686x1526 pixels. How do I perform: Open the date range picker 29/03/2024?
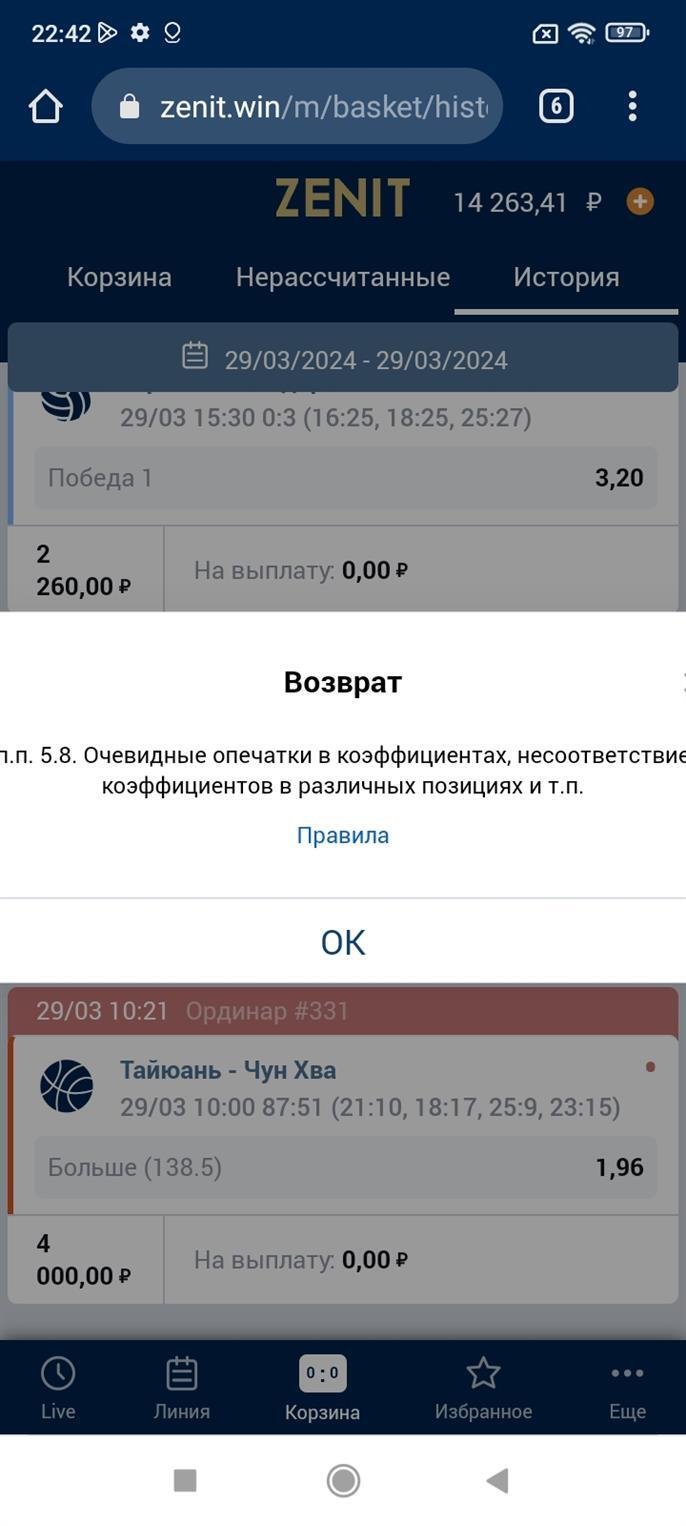click(x=343, y=359)
